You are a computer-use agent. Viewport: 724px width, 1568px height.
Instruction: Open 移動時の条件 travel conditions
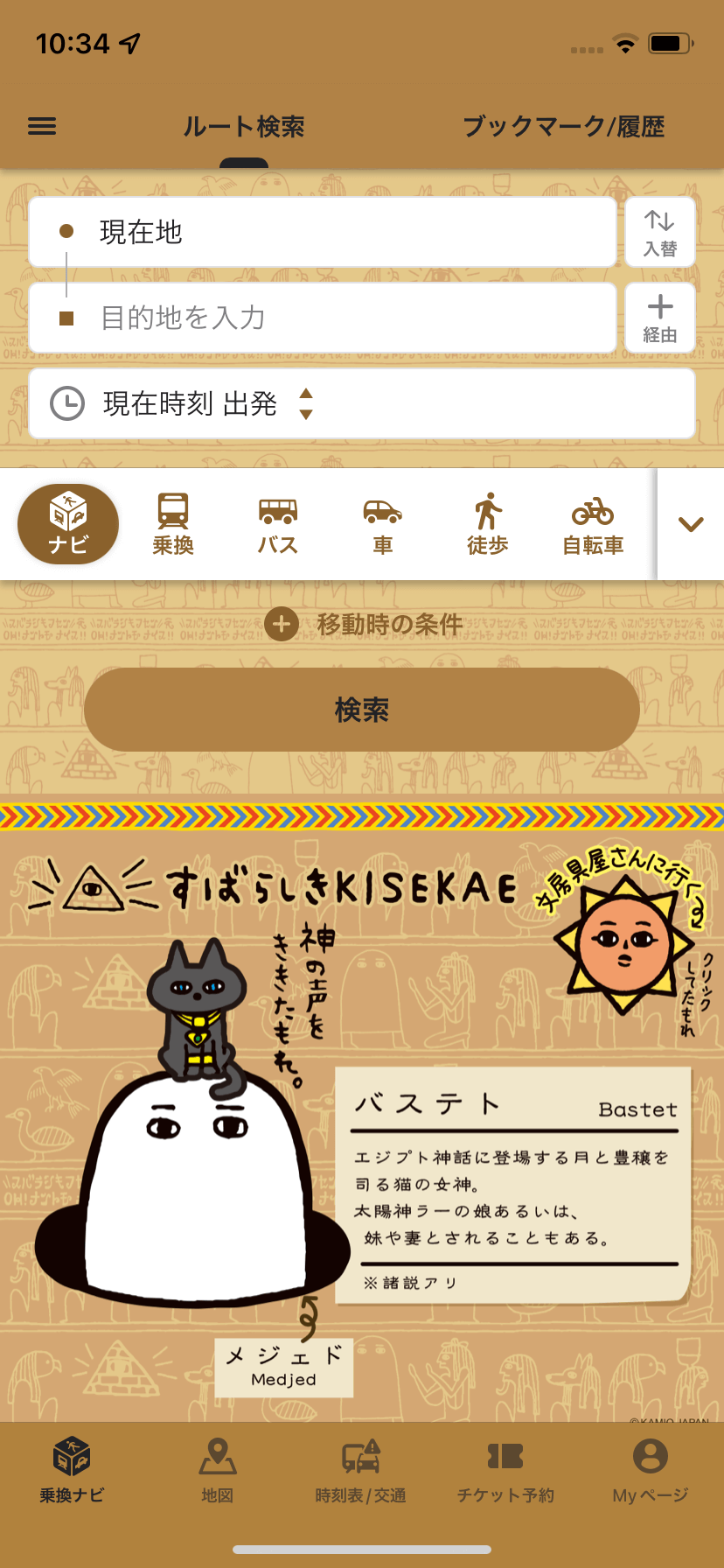click(x=364, y=624)
